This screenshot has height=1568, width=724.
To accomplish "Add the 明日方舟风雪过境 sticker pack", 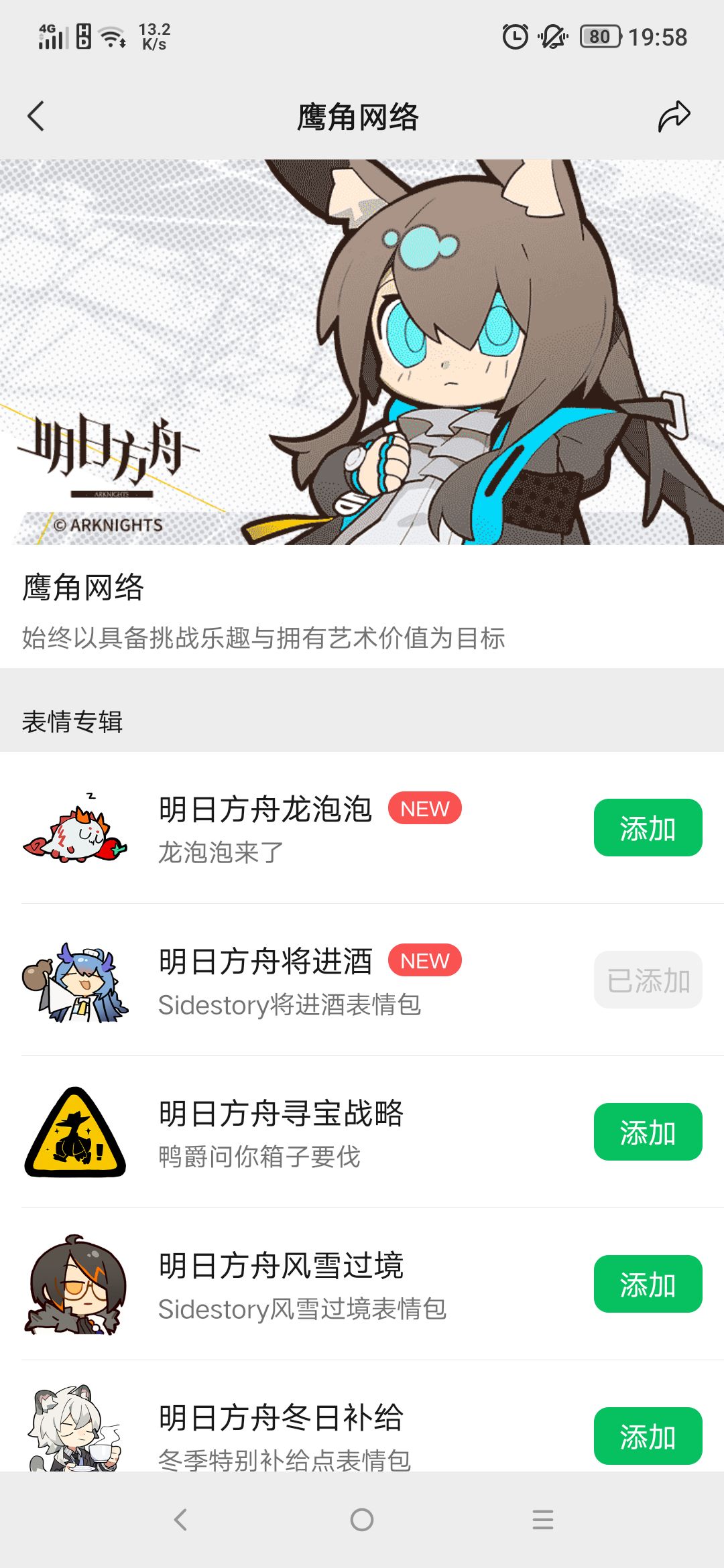I will tap(647, 1285).
